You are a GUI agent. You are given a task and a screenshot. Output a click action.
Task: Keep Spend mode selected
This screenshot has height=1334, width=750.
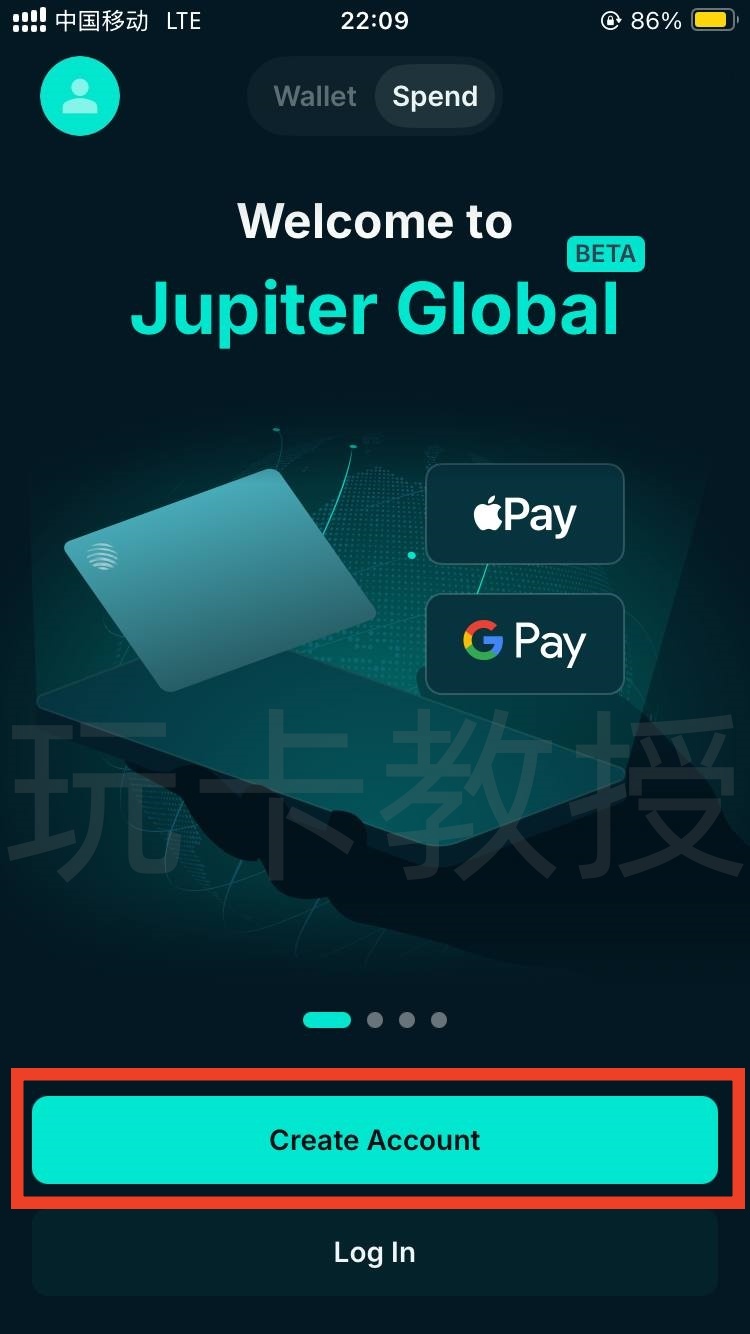tap(434, 96)
